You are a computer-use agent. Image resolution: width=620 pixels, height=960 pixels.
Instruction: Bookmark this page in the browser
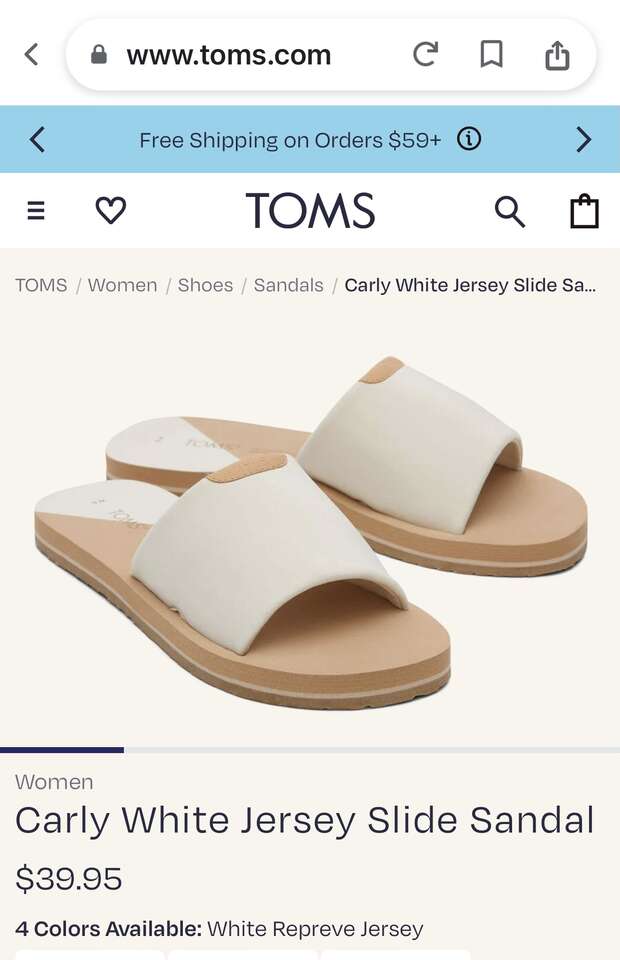491,54
